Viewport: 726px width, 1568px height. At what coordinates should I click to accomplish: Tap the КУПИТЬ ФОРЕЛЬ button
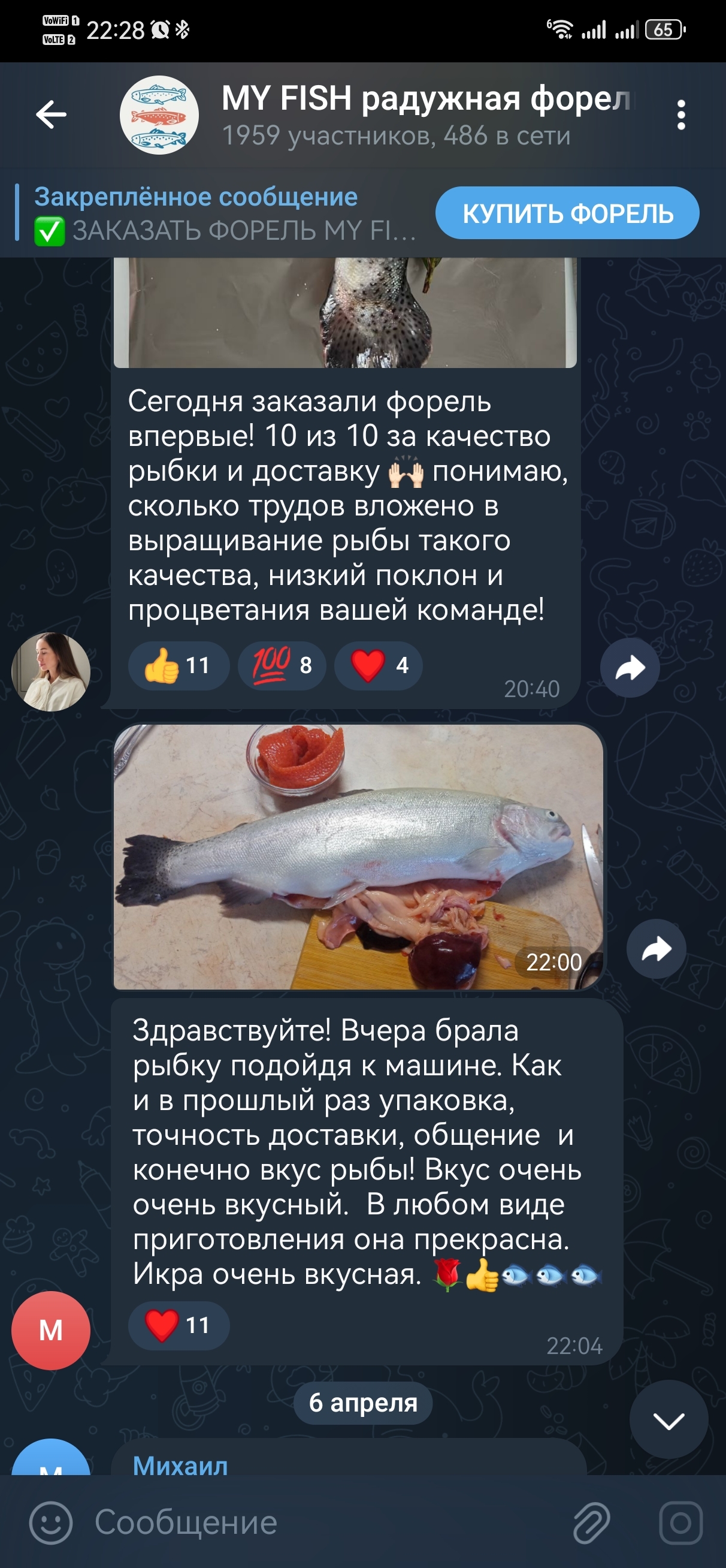[567, 213]
